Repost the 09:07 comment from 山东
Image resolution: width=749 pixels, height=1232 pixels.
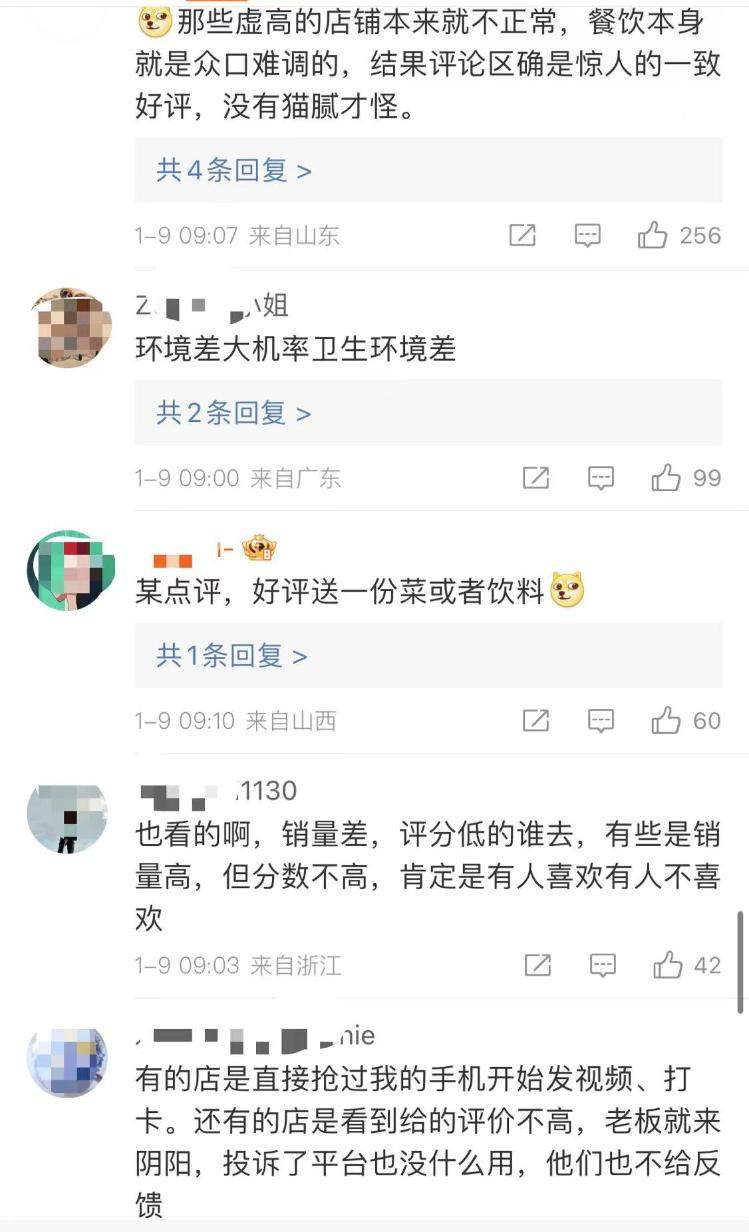(x=522, y=236)
